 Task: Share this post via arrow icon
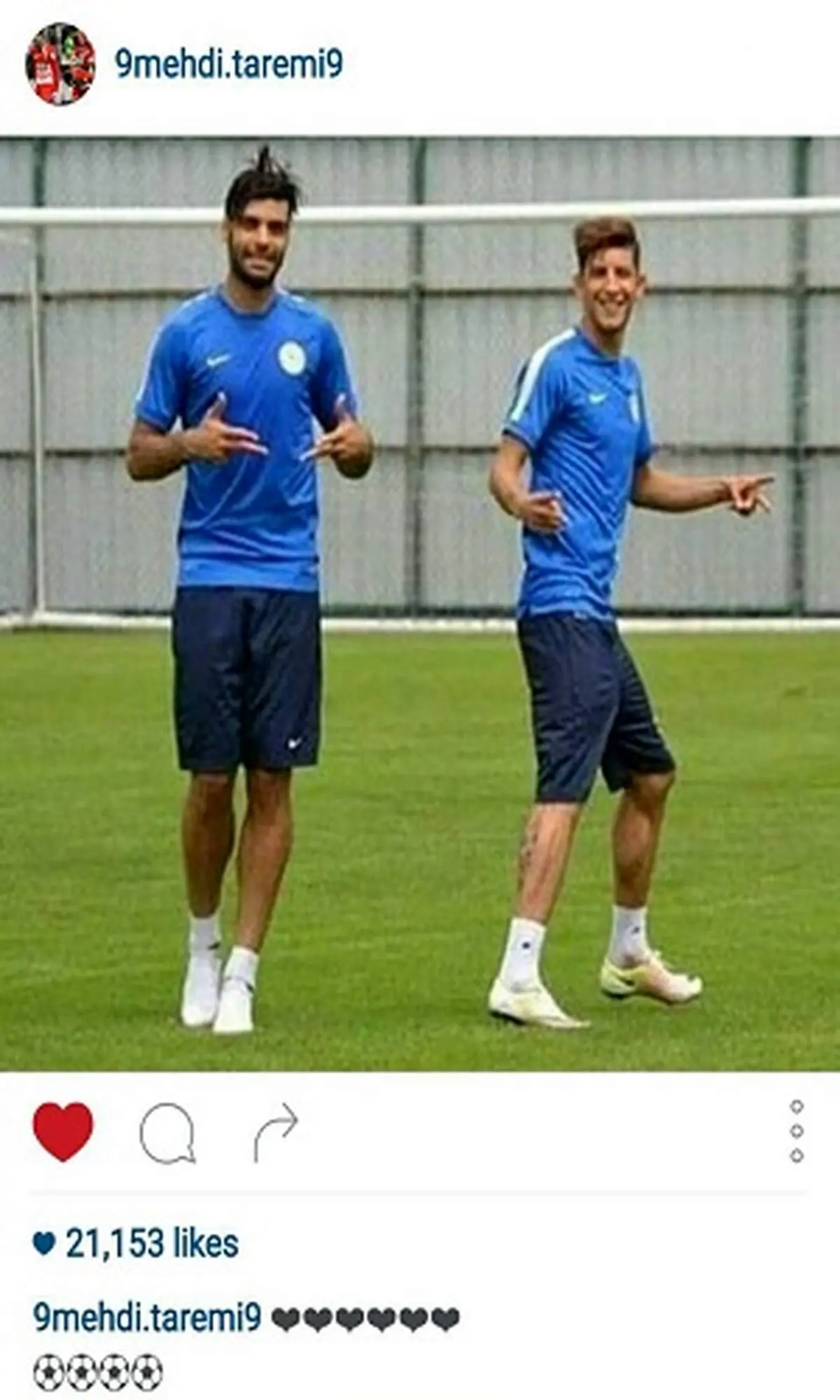coord(275,1132)
